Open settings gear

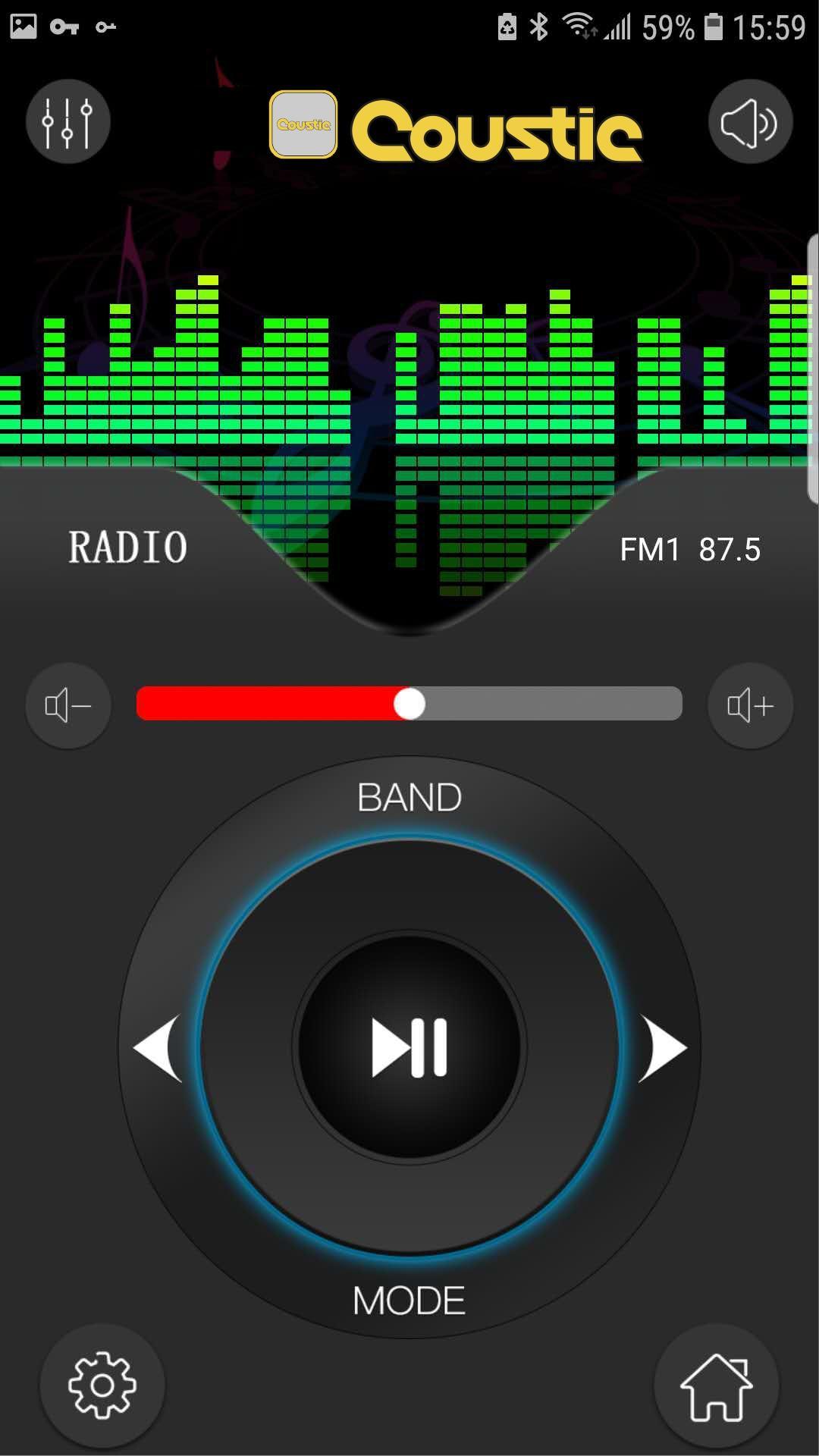[102, 1385]
